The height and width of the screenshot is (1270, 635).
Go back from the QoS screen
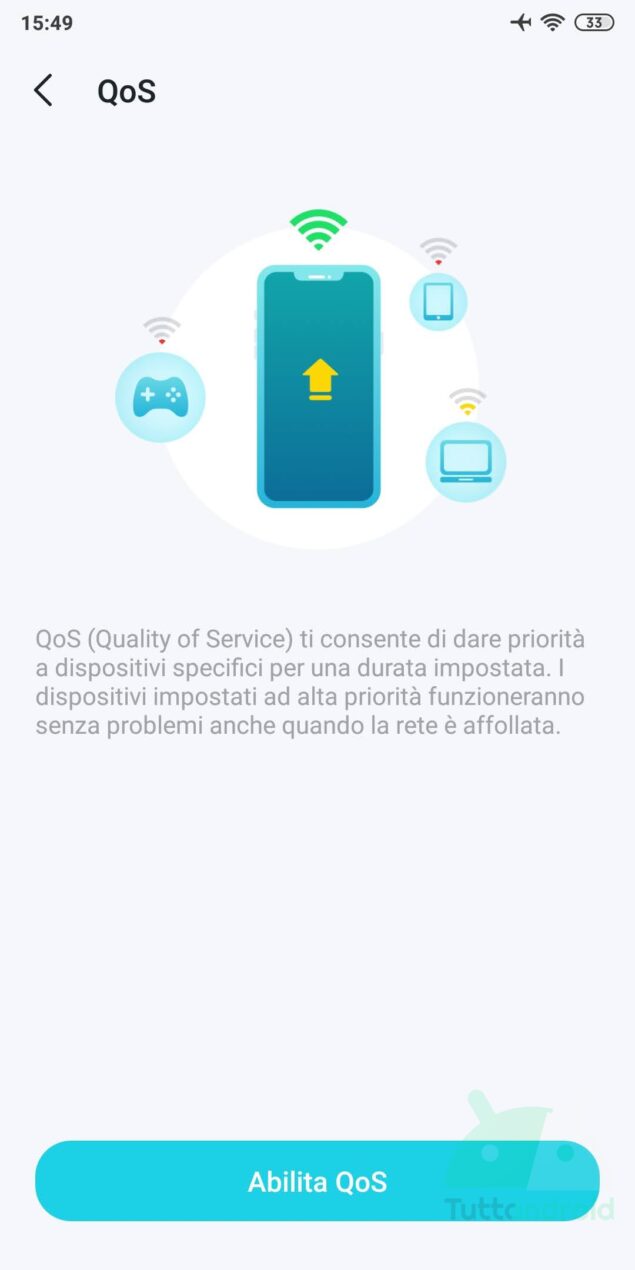pyautogui.click(x=43, y=91)
